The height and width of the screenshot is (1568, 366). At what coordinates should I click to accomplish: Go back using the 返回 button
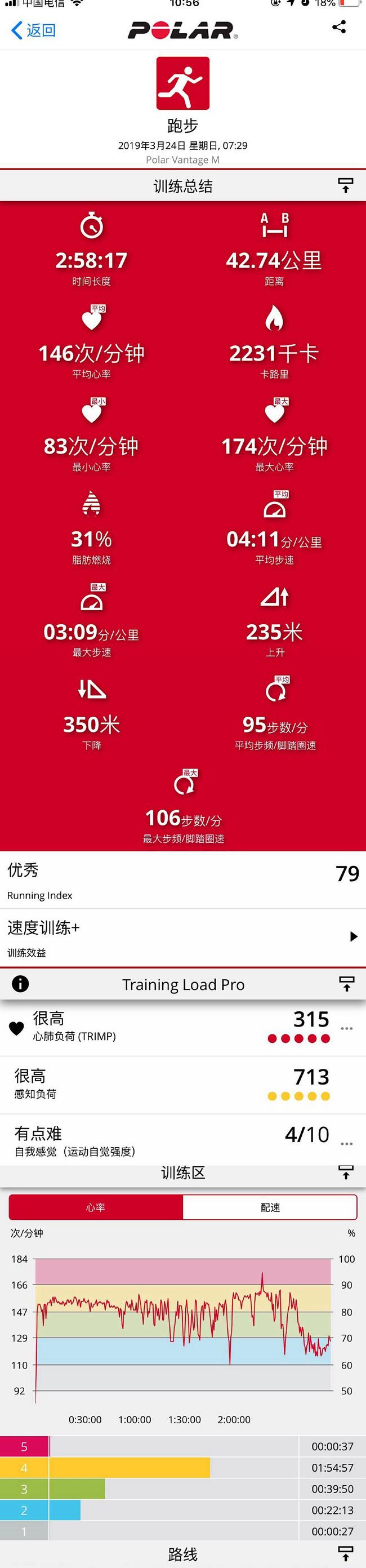pyautogui.click(x=33, y=30)
